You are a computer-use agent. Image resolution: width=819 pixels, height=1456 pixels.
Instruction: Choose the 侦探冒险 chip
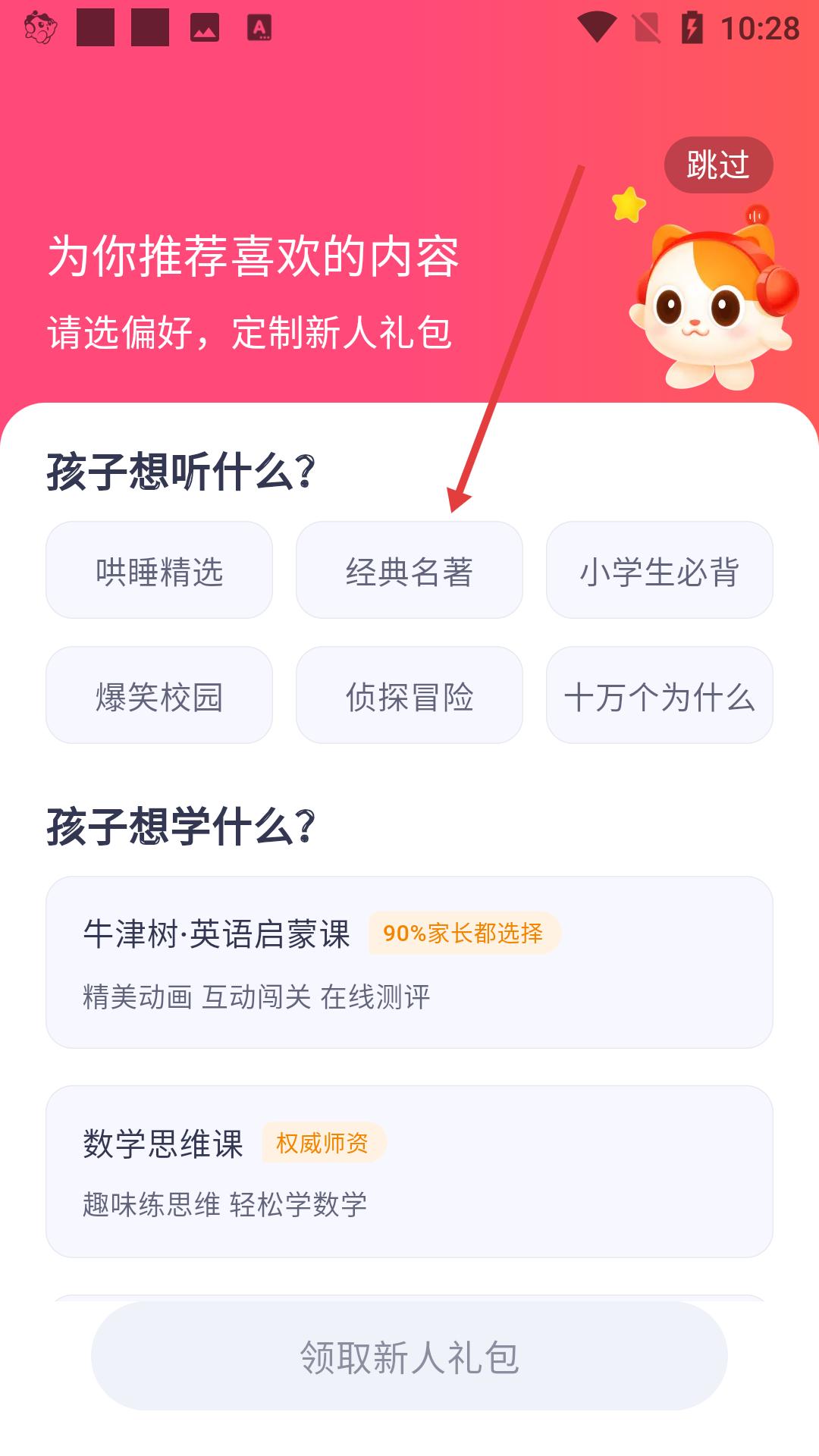tap(409, 695)
